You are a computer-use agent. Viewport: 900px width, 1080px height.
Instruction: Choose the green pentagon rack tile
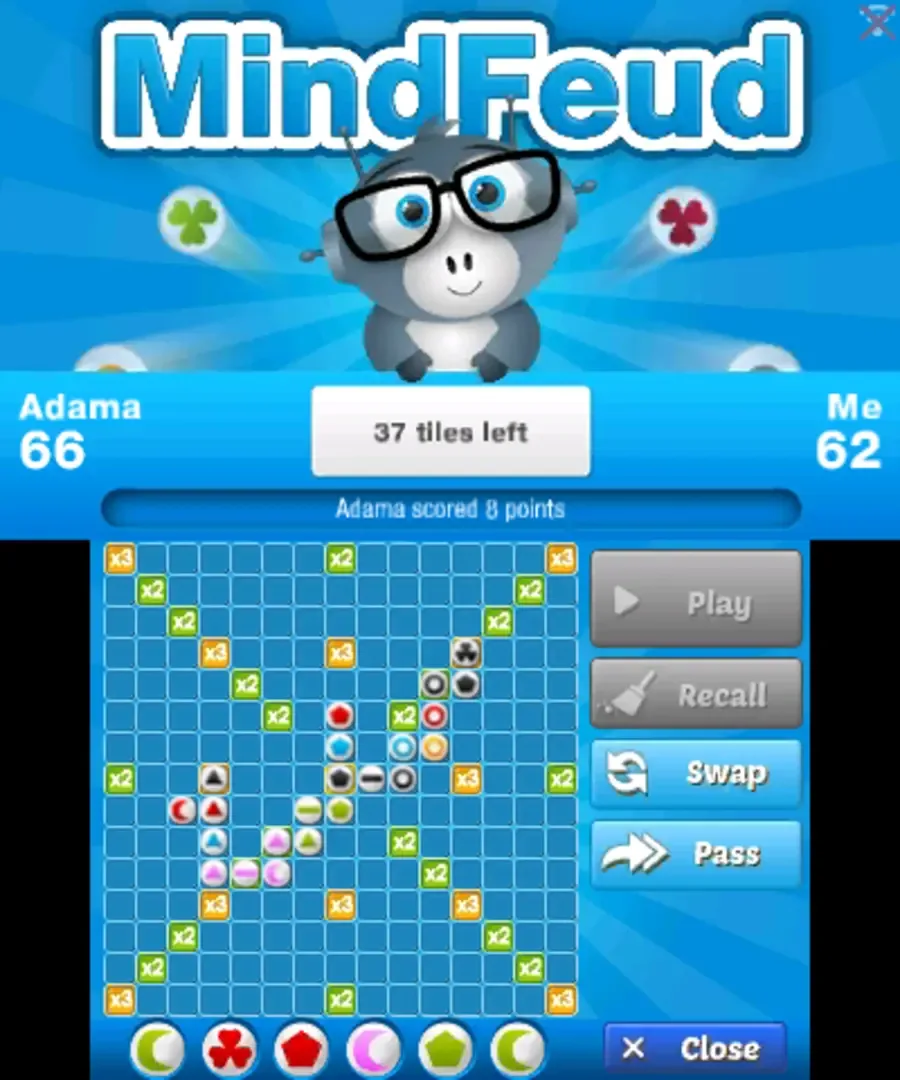coord(445,1050)
